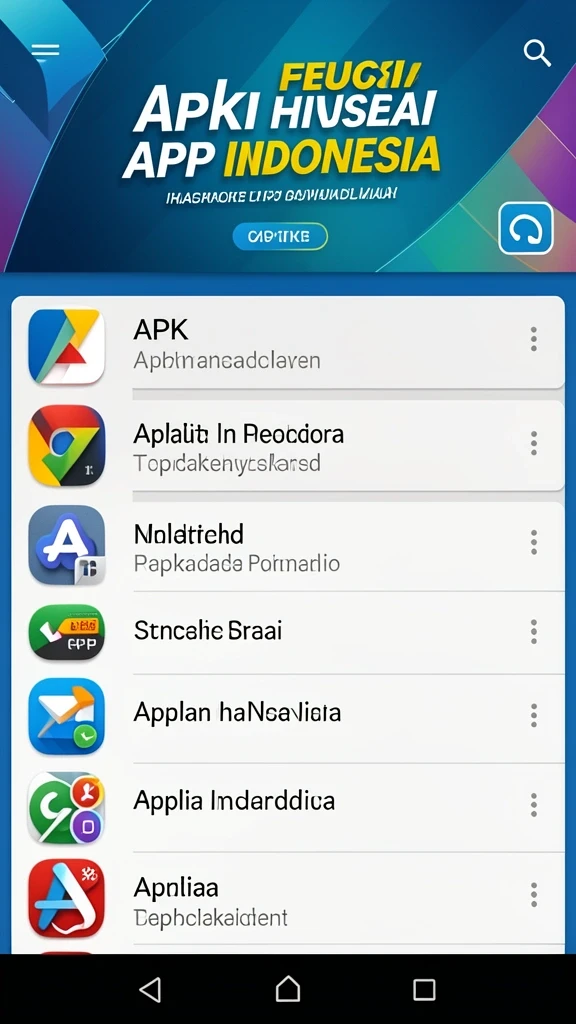The height and width of the screenshot is (1024, 576).
Task: Open three-dot menu for Applan haNsaNieta
Action: point(534,716)
